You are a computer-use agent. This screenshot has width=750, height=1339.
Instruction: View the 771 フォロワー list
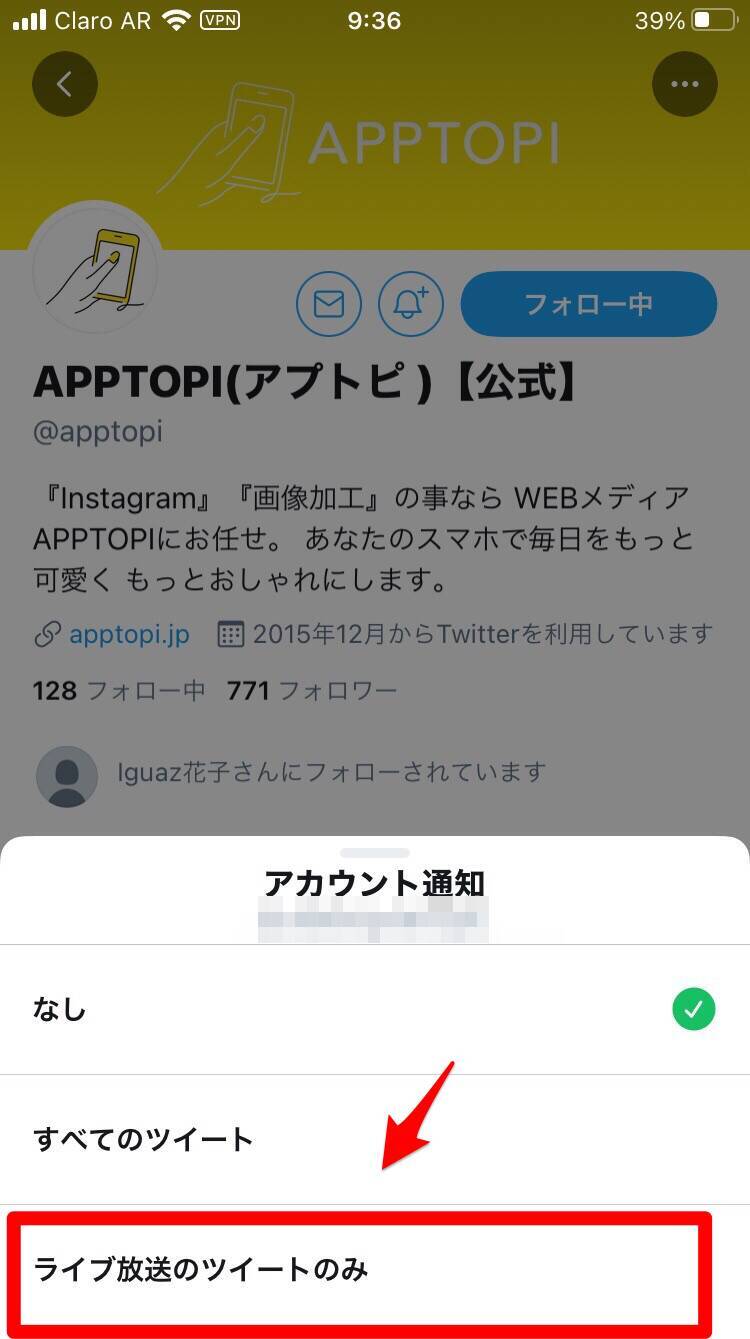coord(312,690)
